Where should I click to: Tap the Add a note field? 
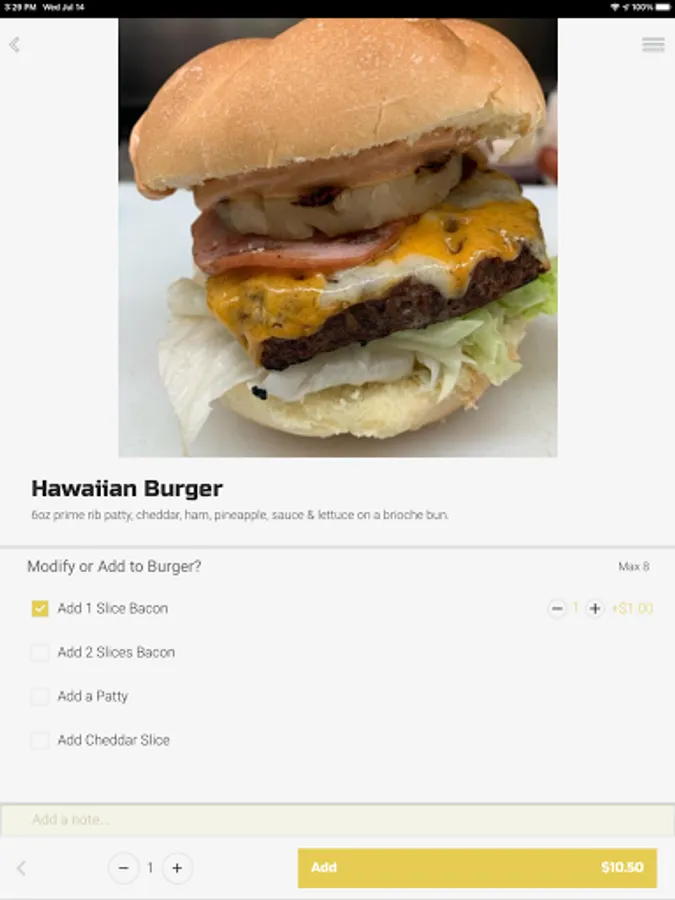pos(337,819)
